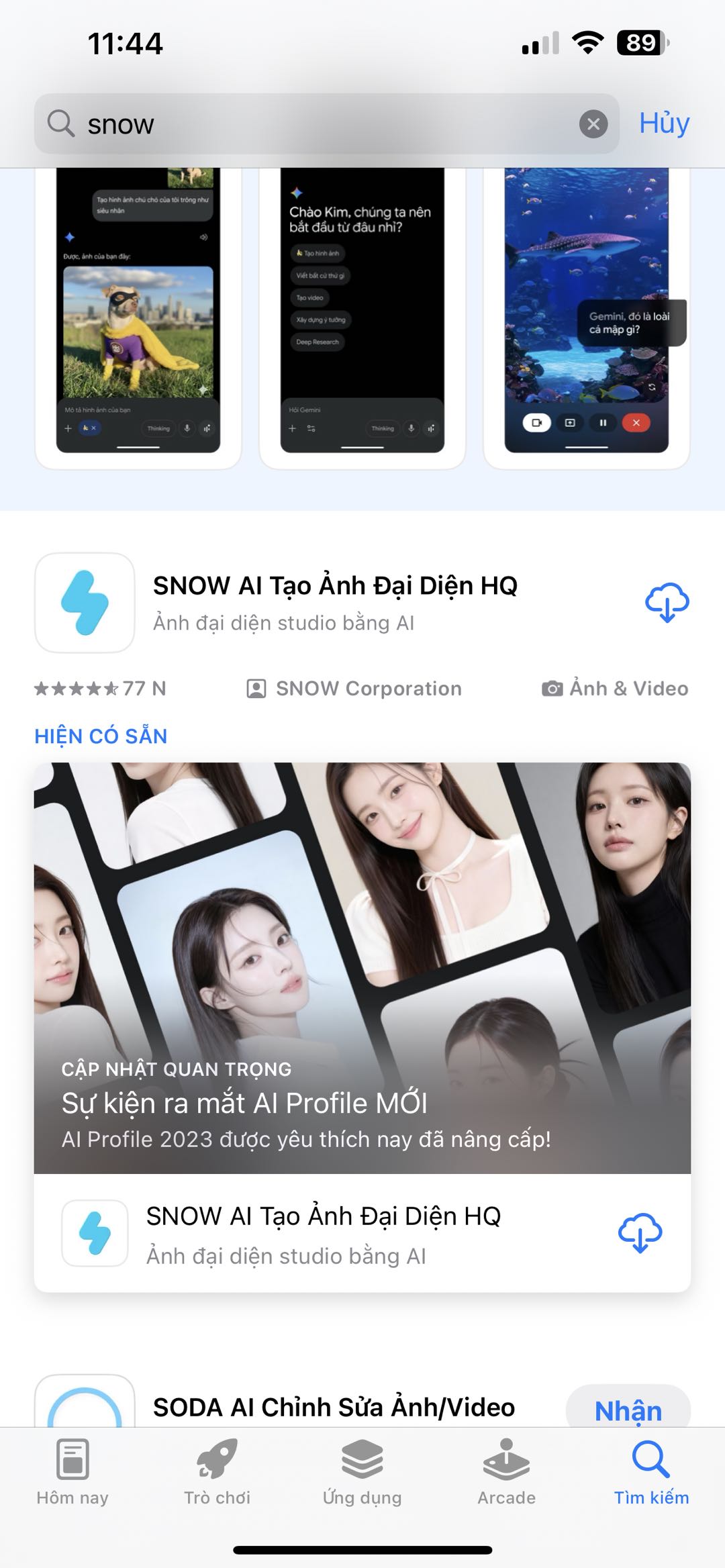Clear the search text with the X button
The height and width of the screenshot is (1568, 725).
[593, 124]
